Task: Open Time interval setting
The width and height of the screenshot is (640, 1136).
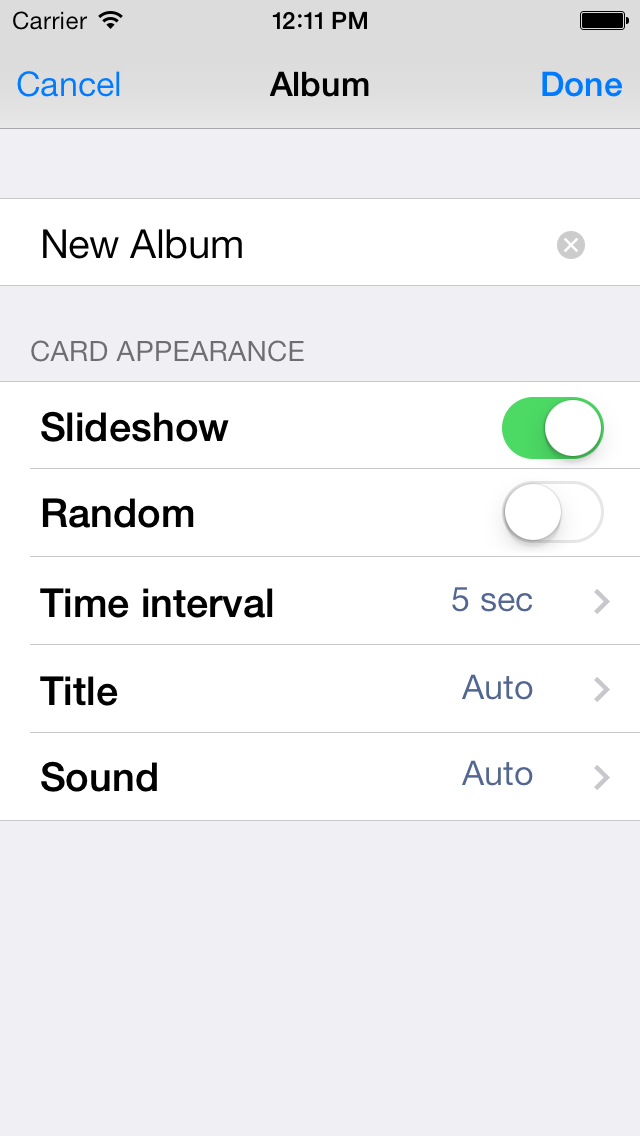Action: tap(320, 601)
